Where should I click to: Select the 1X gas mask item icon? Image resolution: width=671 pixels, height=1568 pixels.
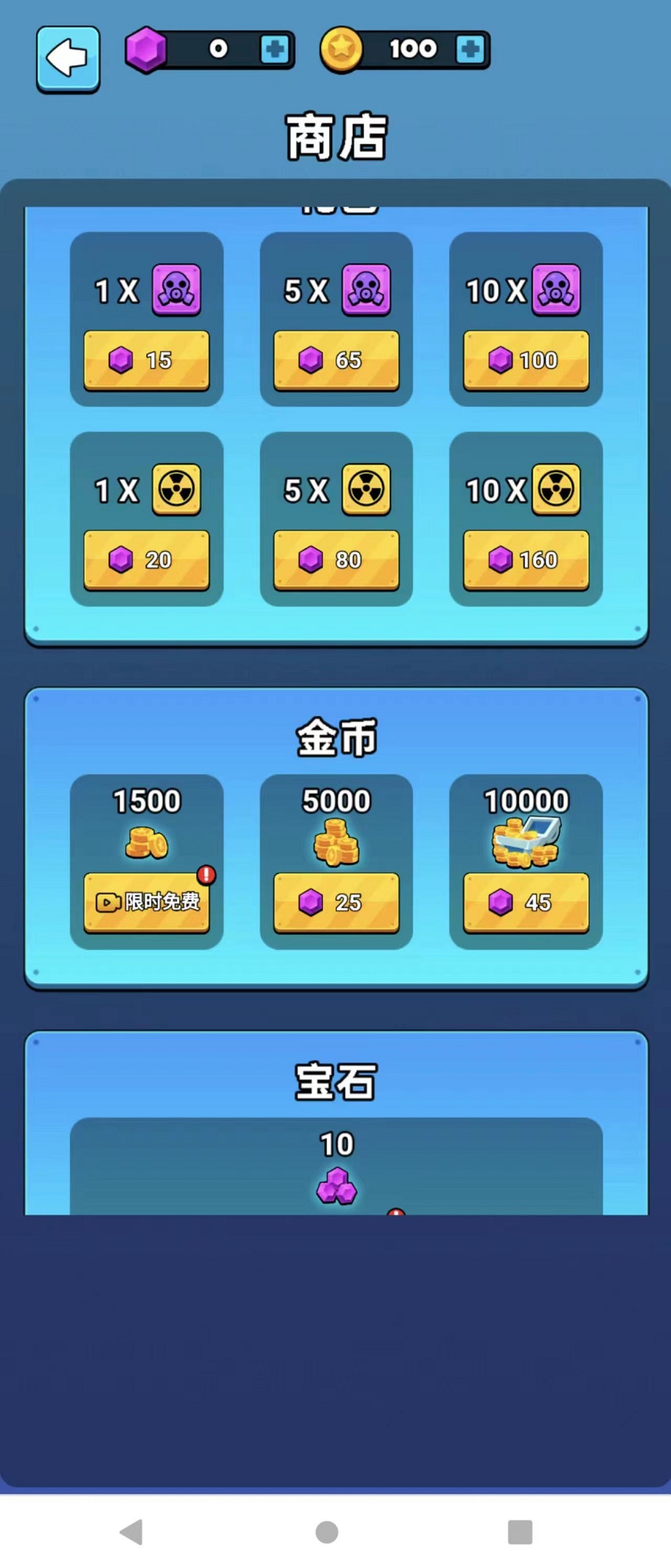177,289
